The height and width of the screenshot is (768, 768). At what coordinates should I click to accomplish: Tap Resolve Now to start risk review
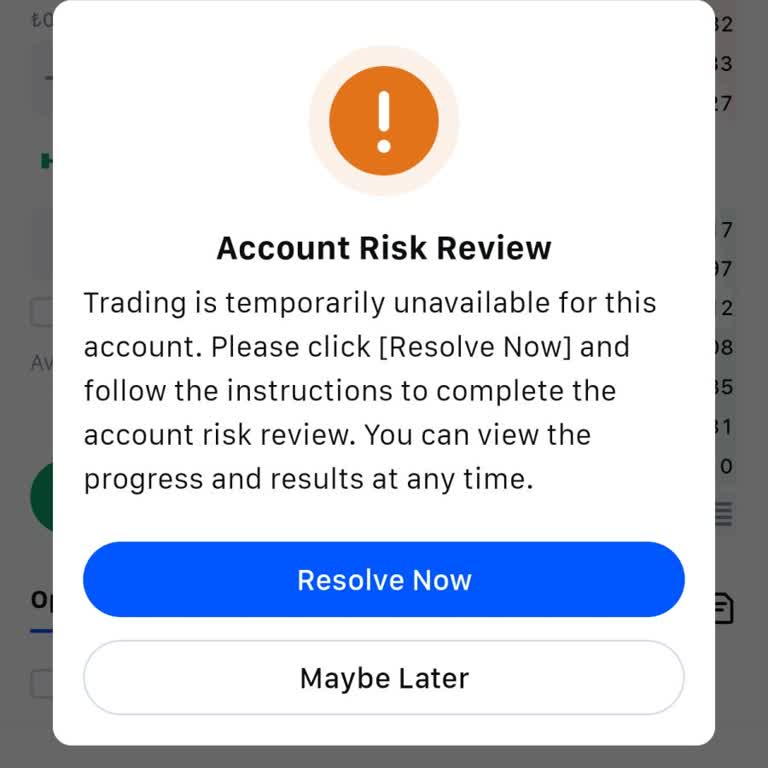(384, 580)
